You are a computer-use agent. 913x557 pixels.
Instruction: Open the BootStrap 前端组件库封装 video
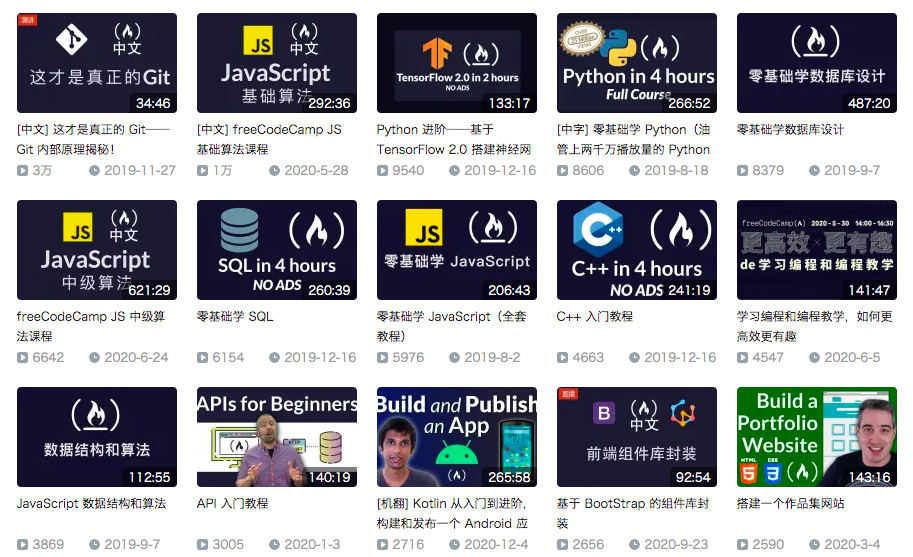(637, 437)
